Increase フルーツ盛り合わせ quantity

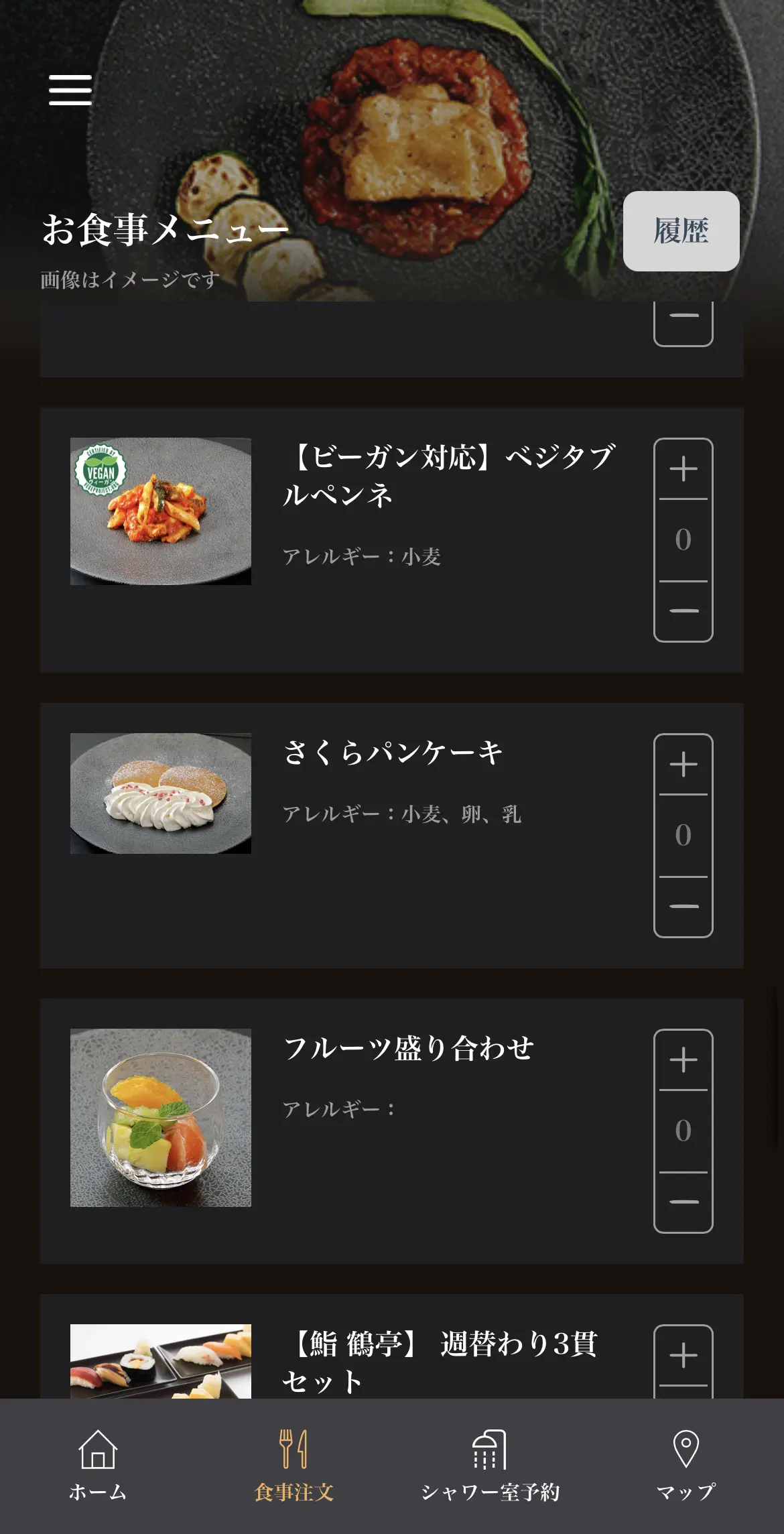(x=683, y=1060)
